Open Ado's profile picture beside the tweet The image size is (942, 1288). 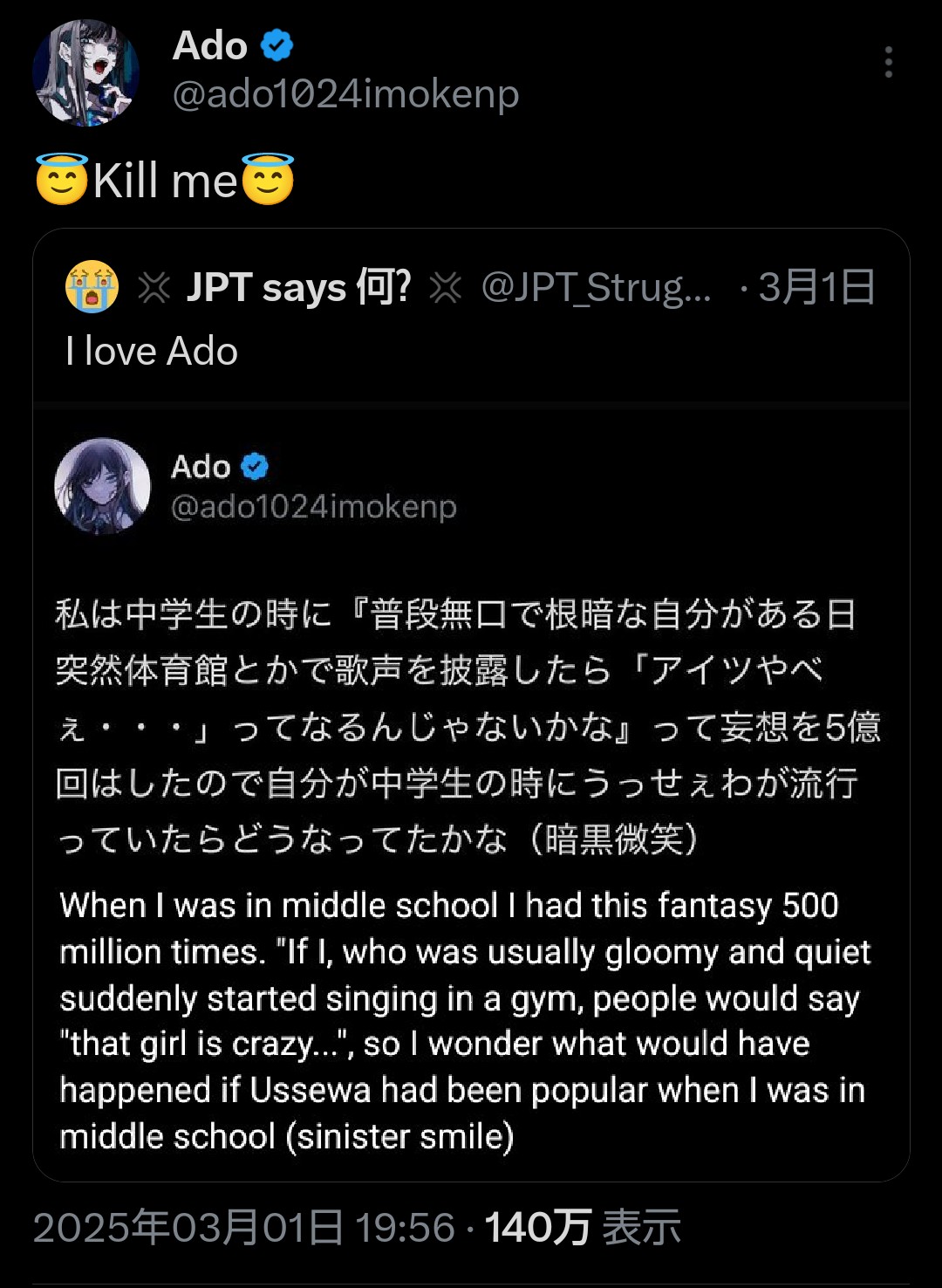tap(85, 73)
